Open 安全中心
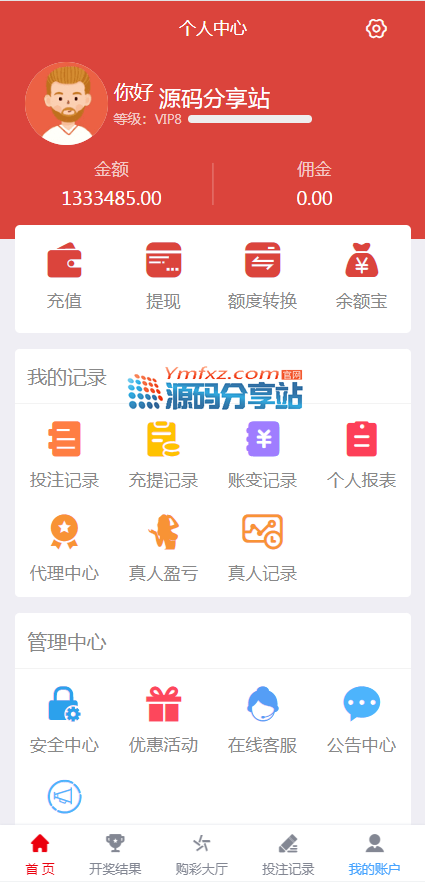Viewport: 425px width, 882px height. pyautogui.click(x=65, y=721)
